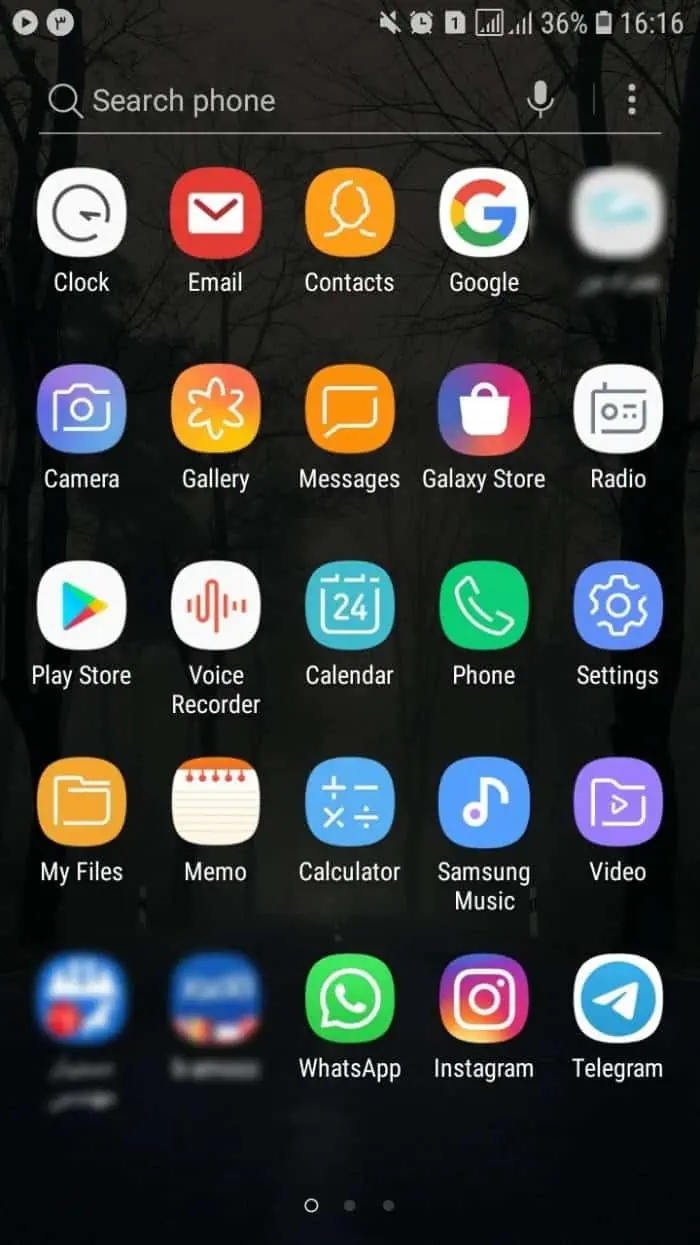Open the Settings app
This screenshot has width=700, height=1245.
[x=618, y=606]
